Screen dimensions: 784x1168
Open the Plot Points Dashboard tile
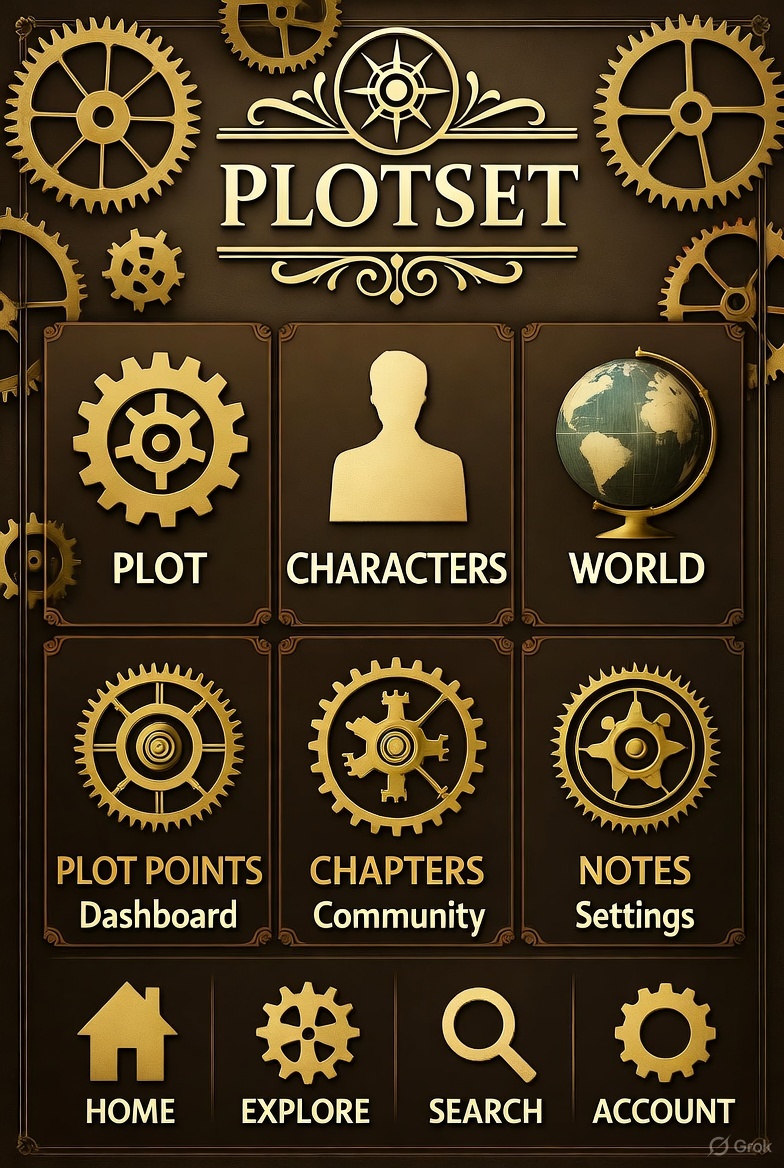click(x=158, y=790)
